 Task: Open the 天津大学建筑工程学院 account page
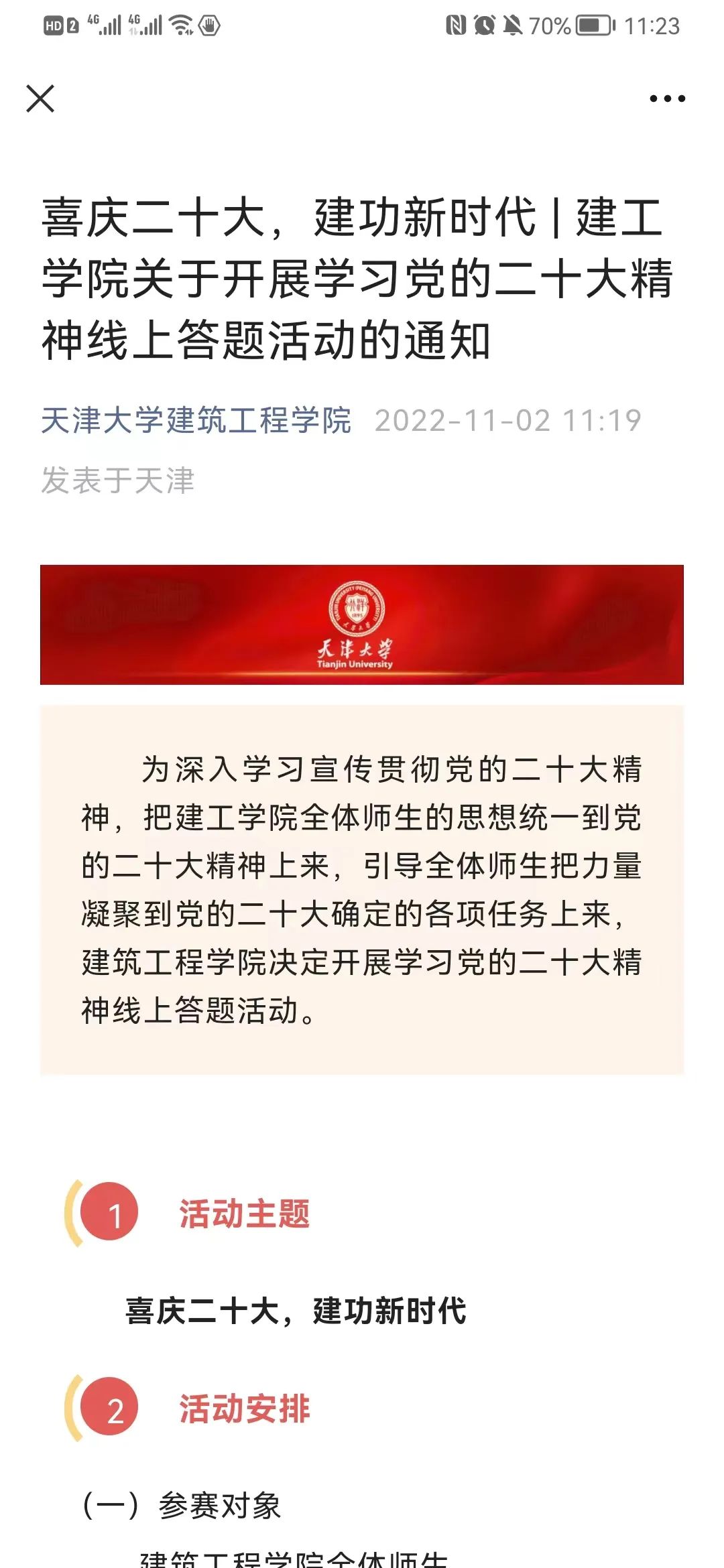pos(196,420)
